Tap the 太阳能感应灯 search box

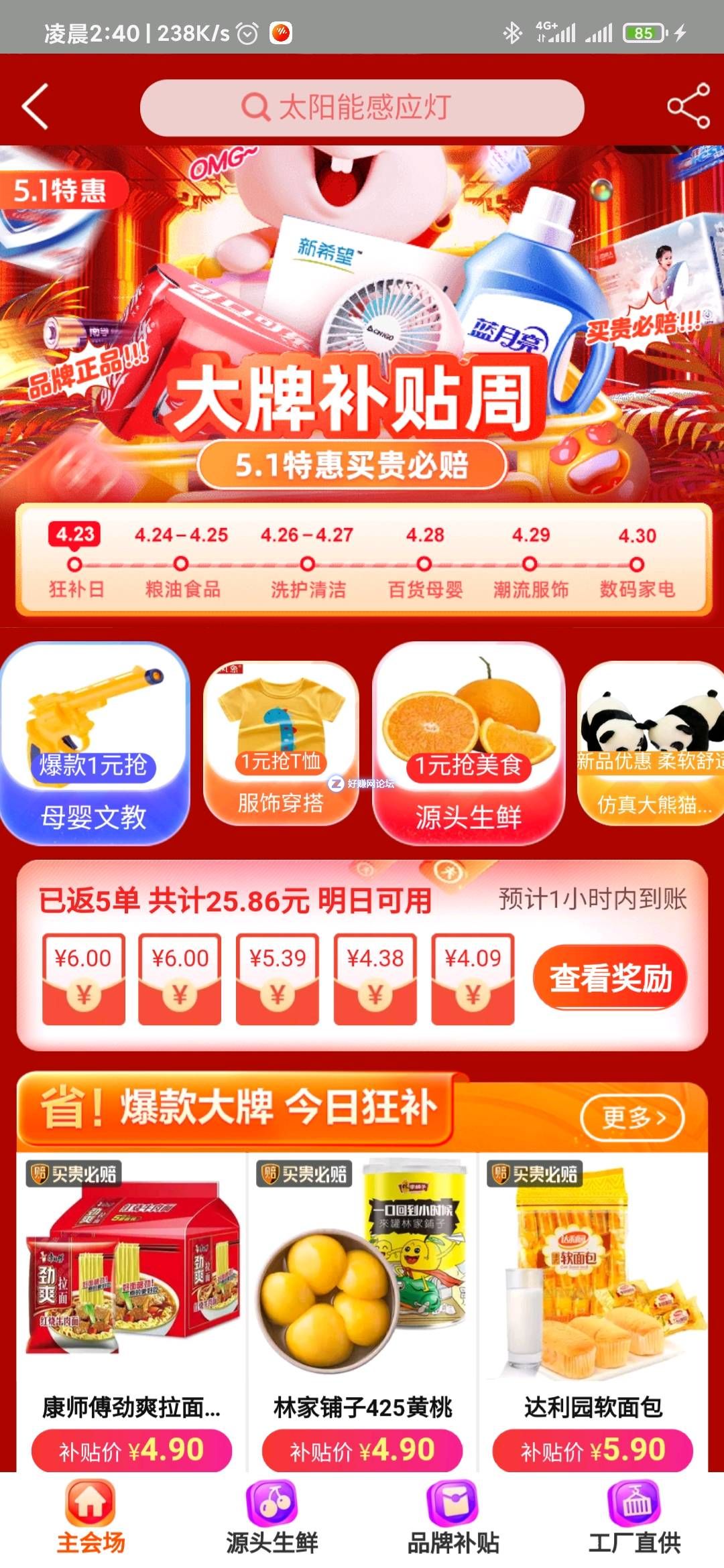point(362,107)
